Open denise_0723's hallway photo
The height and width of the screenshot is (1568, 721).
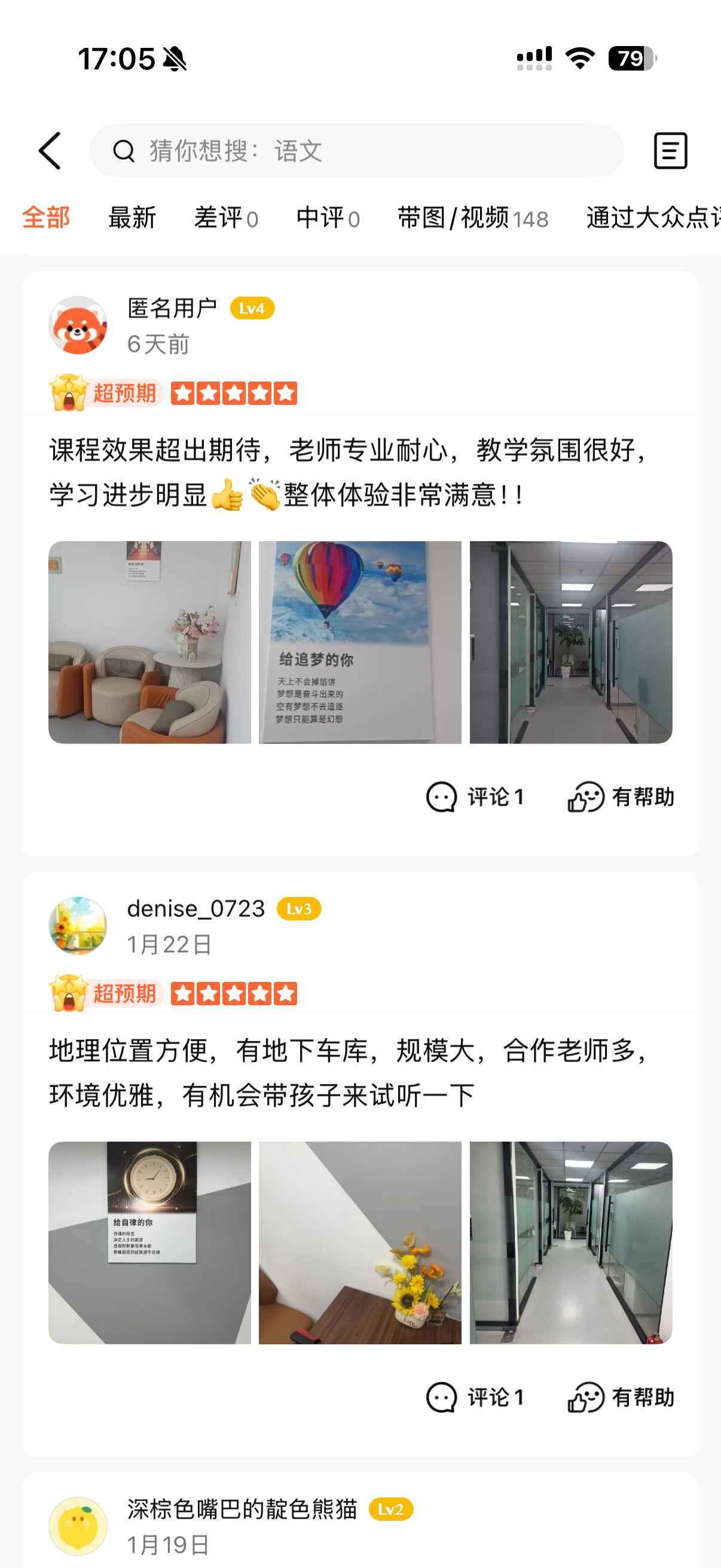pyautogui.click(x=570, y=1242)
